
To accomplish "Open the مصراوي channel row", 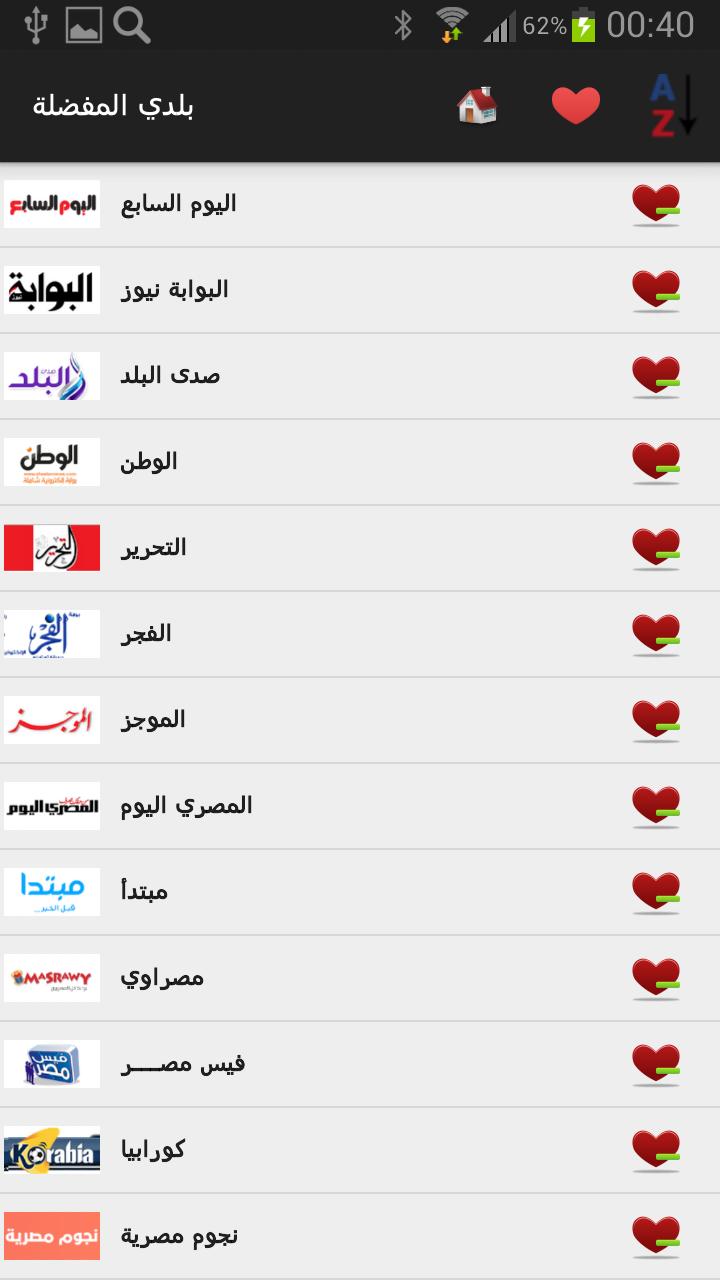I will click(300, 977).
